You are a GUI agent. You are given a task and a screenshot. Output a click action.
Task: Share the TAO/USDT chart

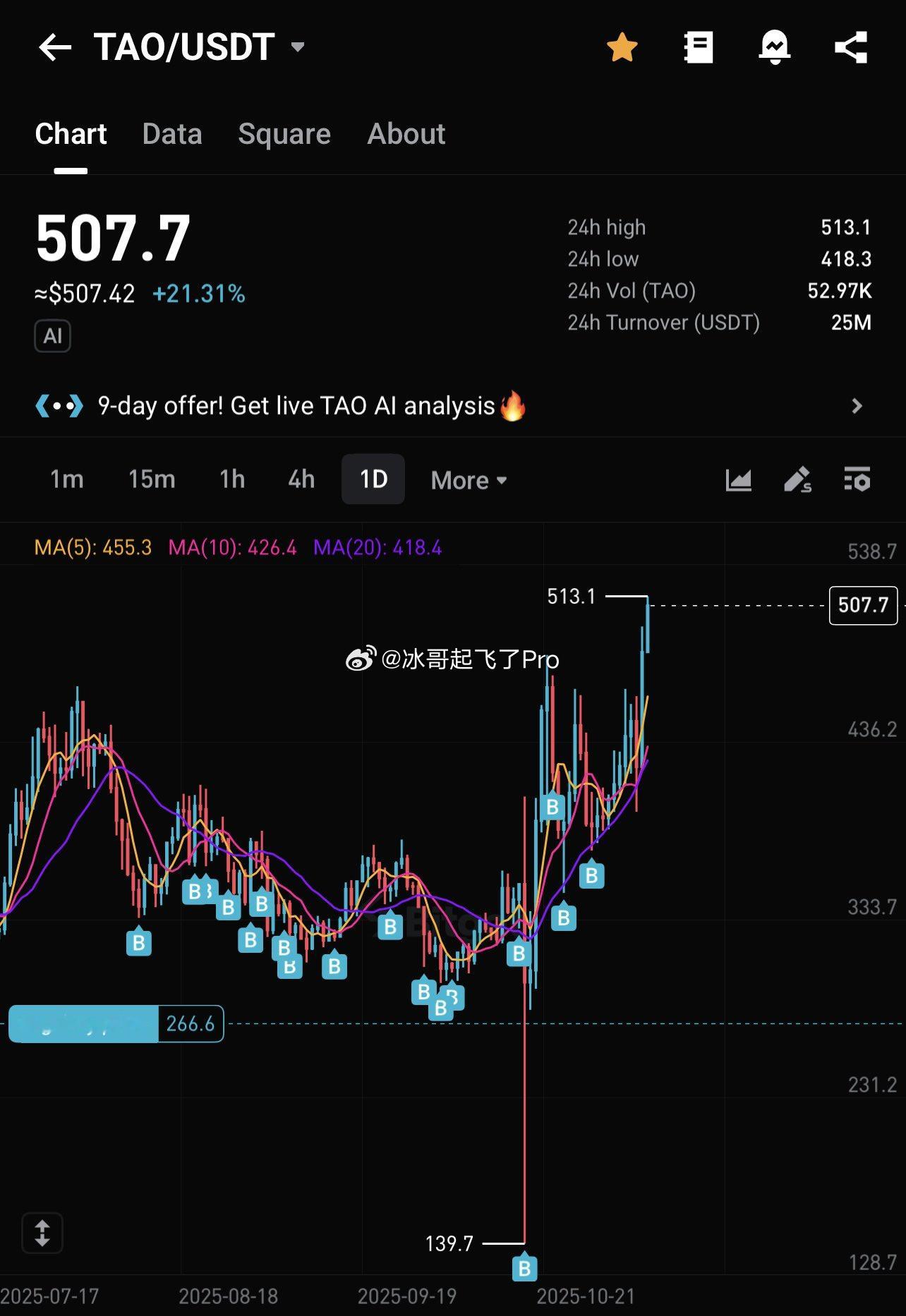pos(851,47)
